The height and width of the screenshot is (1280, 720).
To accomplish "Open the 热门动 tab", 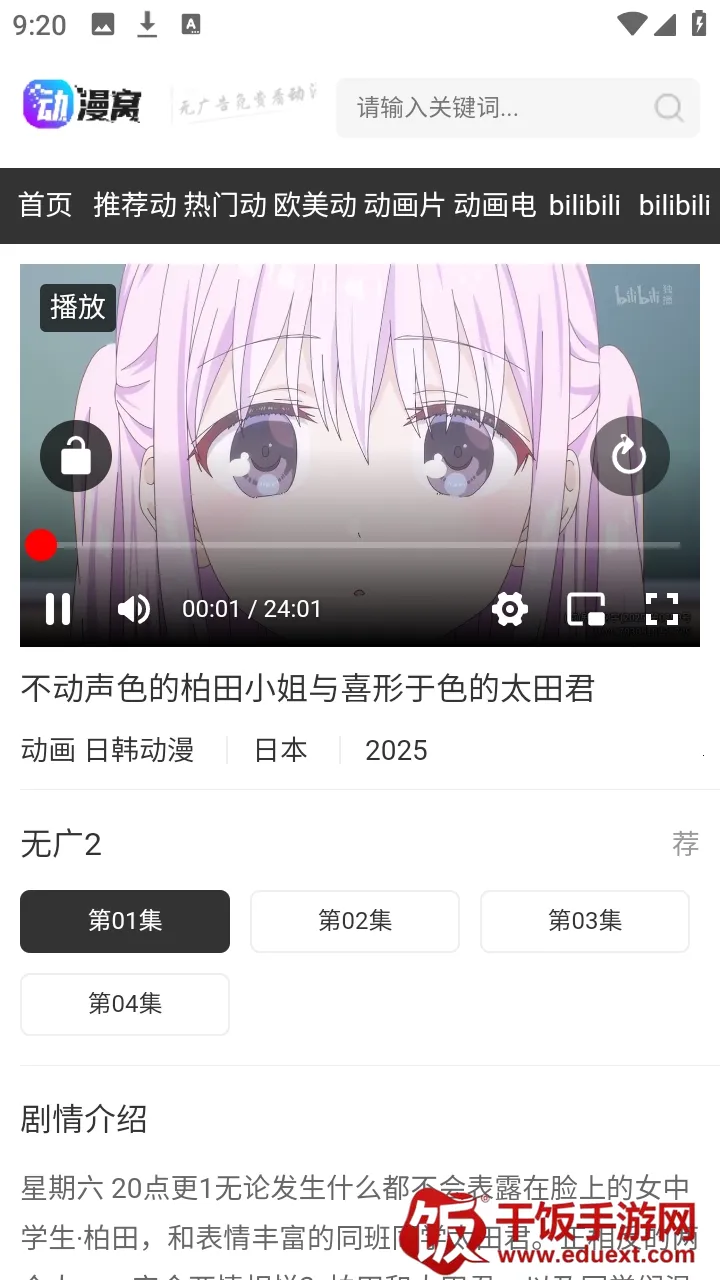I will pyautogui.click(x=224, y=205).
